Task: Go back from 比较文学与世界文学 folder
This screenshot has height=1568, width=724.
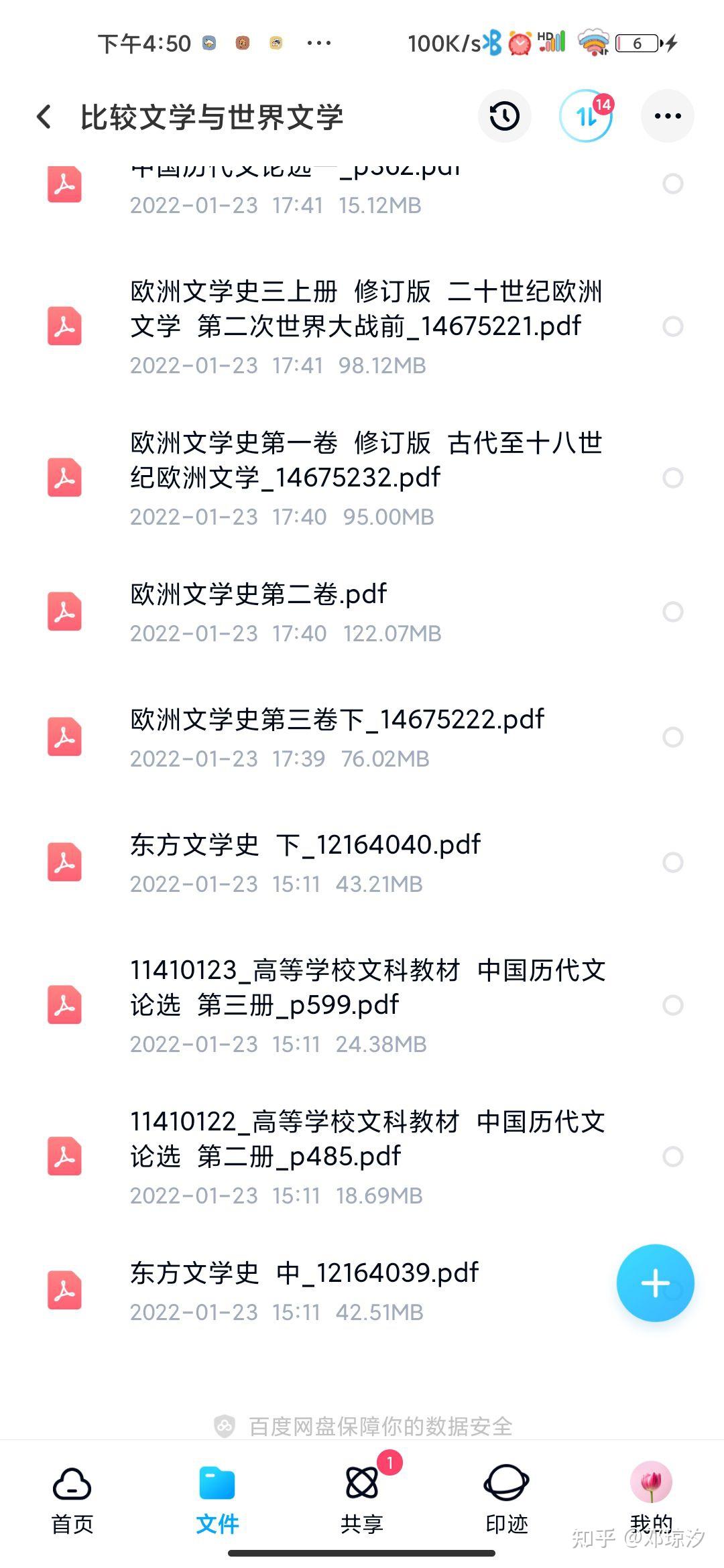Action: 44,117
